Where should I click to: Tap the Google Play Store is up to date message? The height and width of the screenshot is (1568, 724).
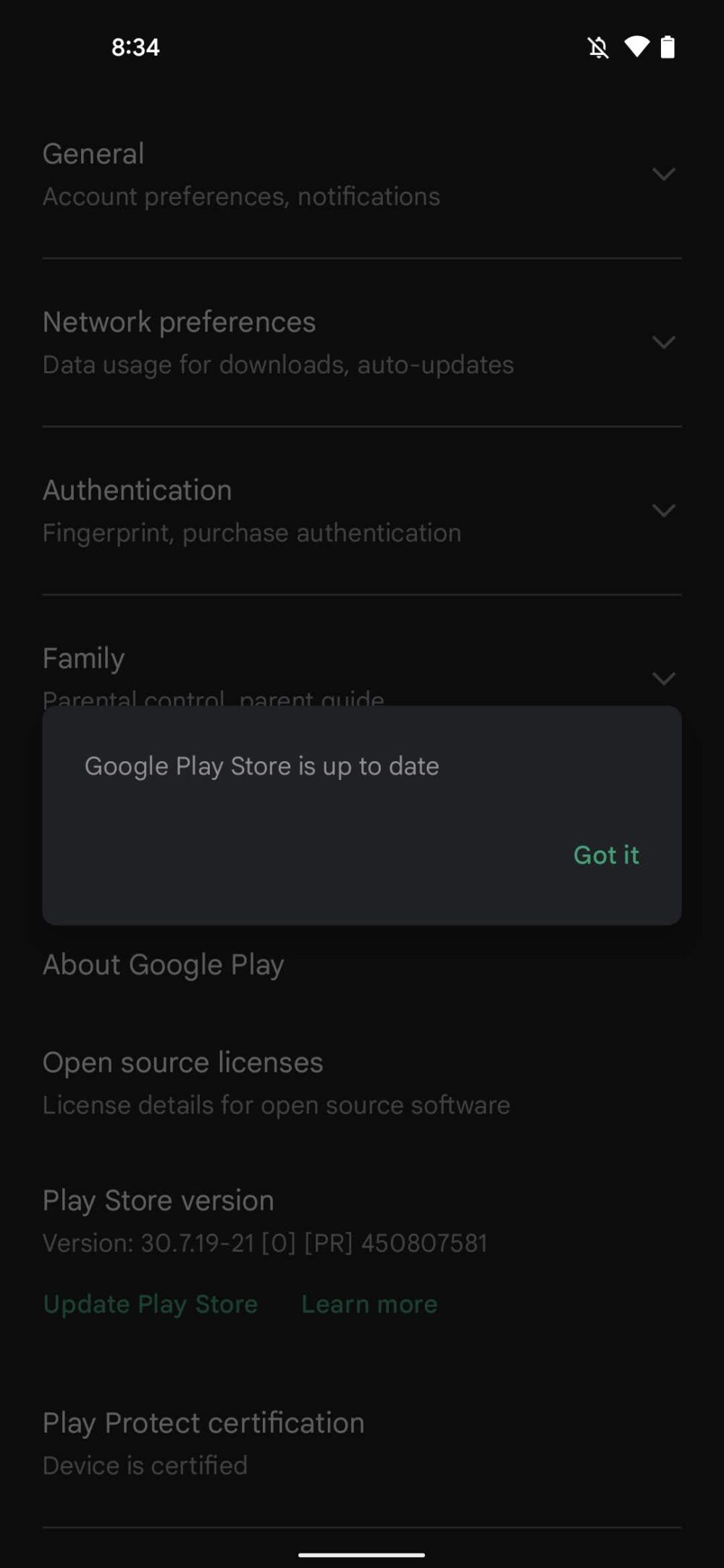262,766
